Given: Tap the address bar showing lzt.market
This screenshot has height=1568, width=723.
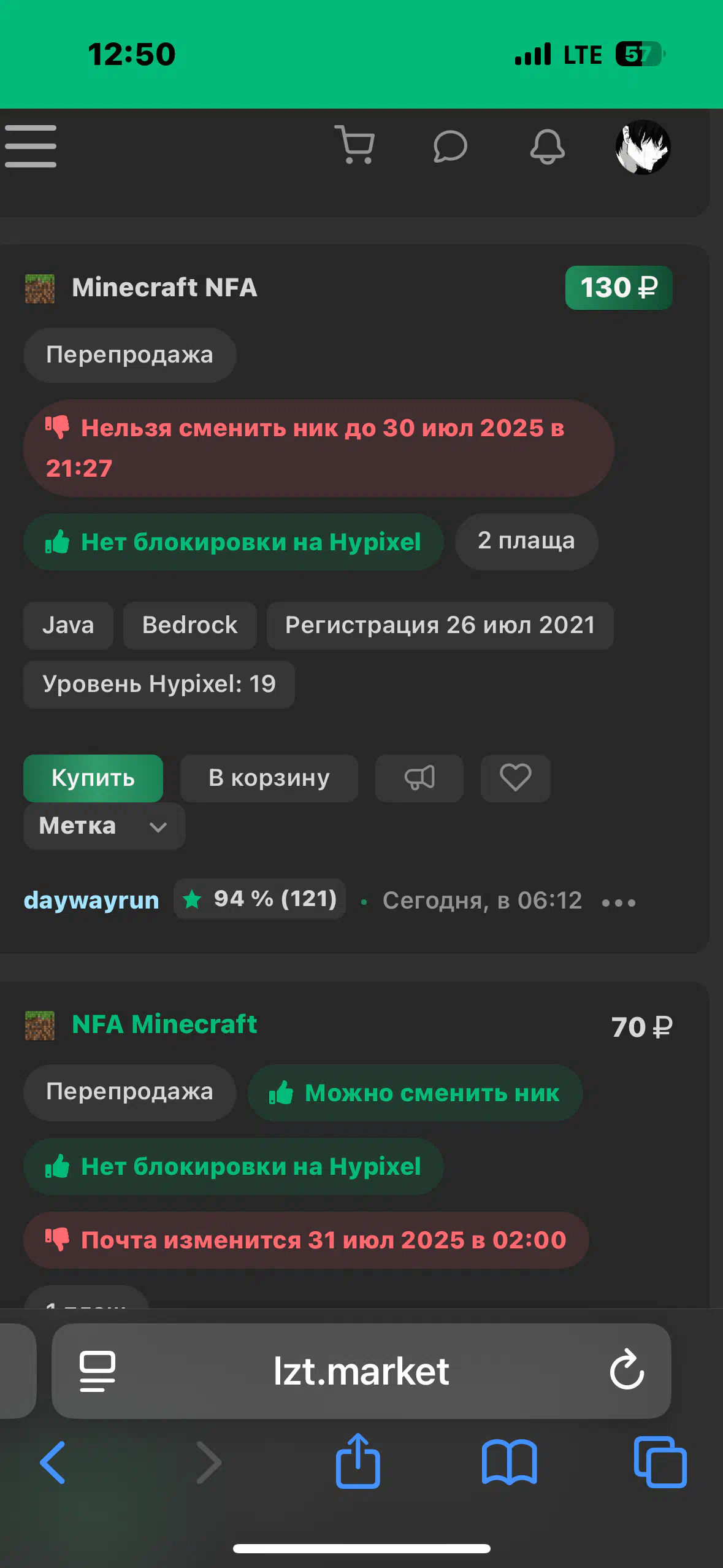Looking at the screenshot, I should 361,1370.
